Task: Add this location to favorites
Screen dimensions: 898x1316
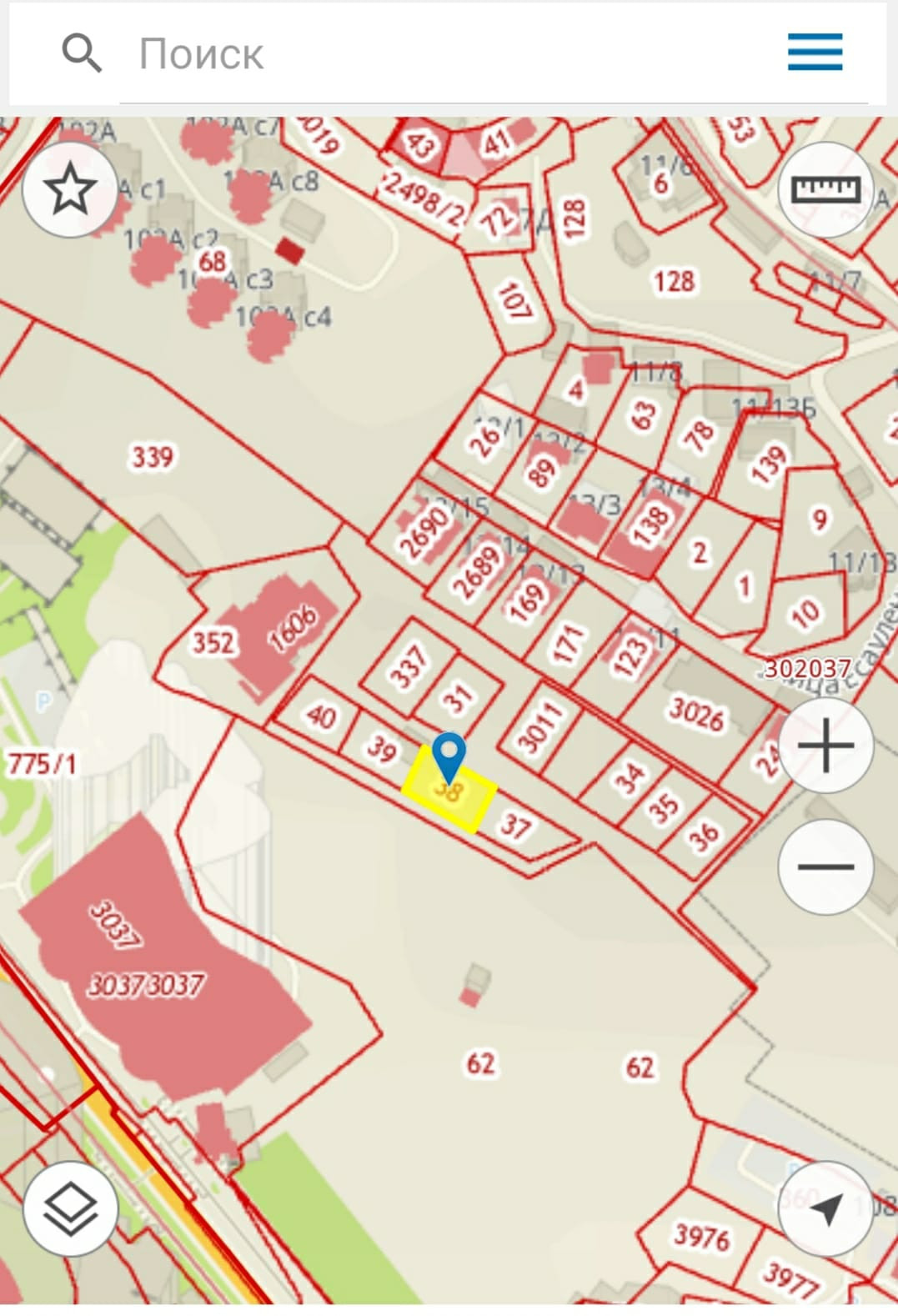Action: pos(70,190)
